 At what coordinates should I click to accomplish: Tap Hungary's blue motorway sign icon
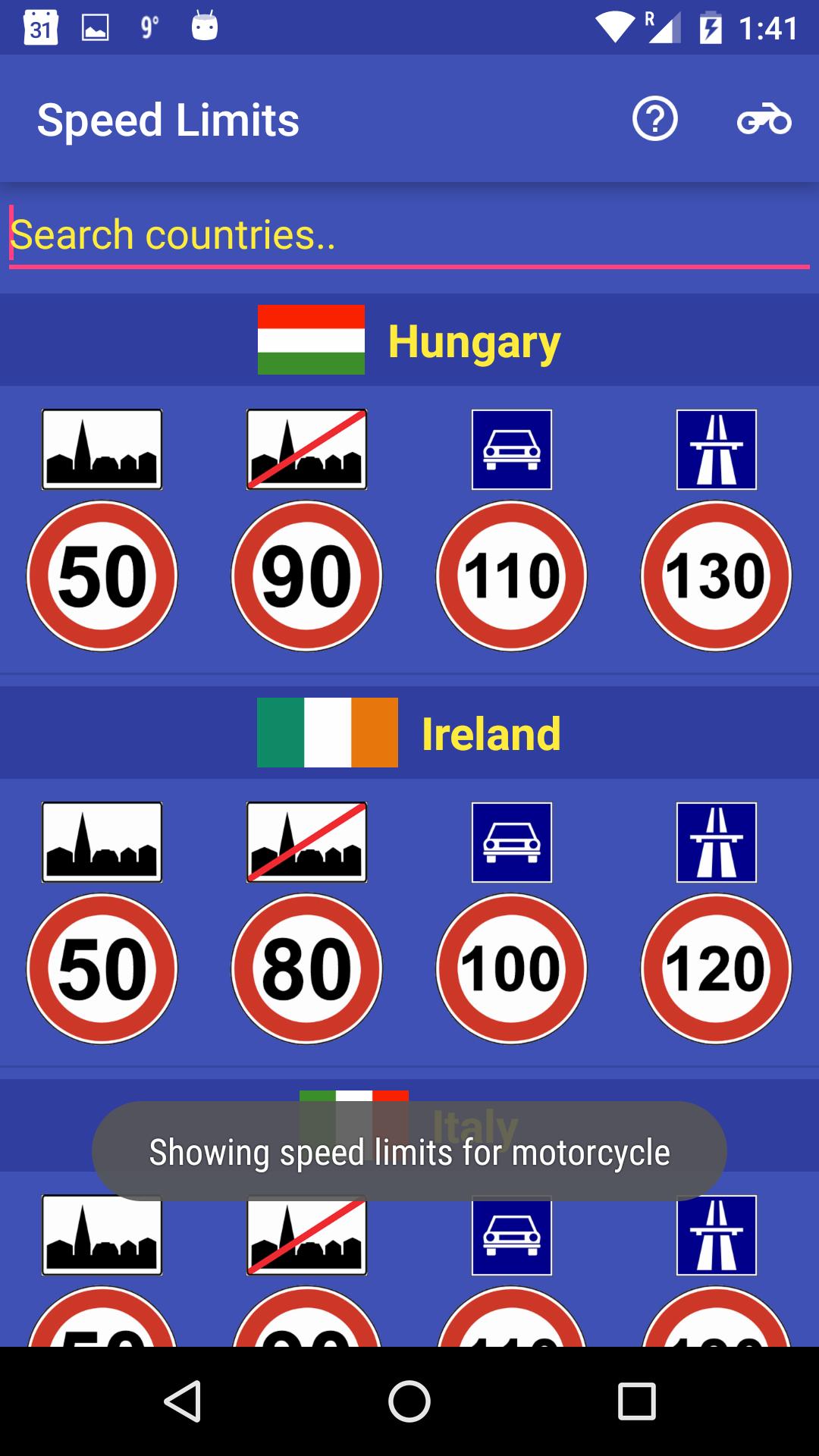click(x=716, y=449)
